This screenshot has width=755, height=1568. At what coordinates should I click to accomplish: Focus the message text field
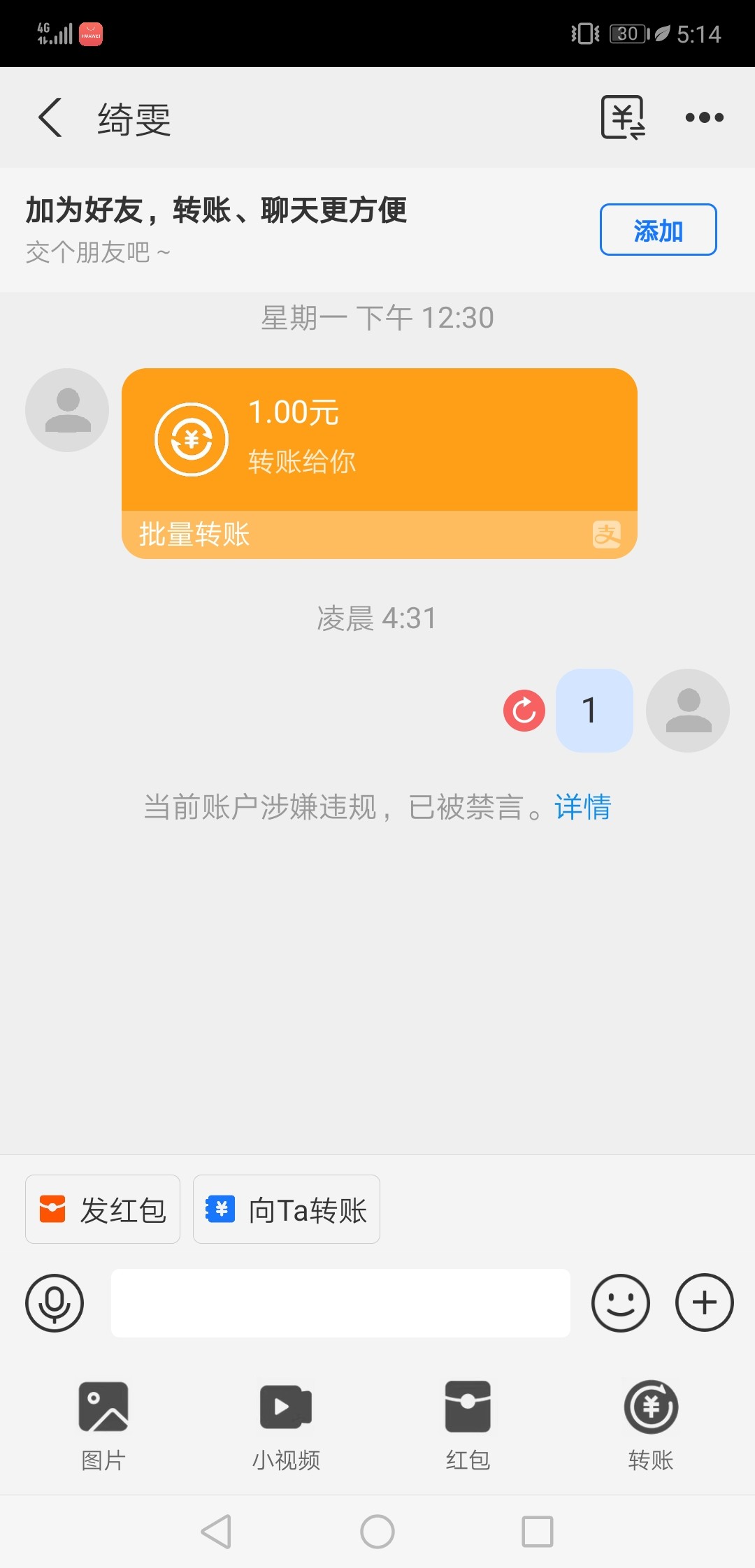coord(340,1303)
